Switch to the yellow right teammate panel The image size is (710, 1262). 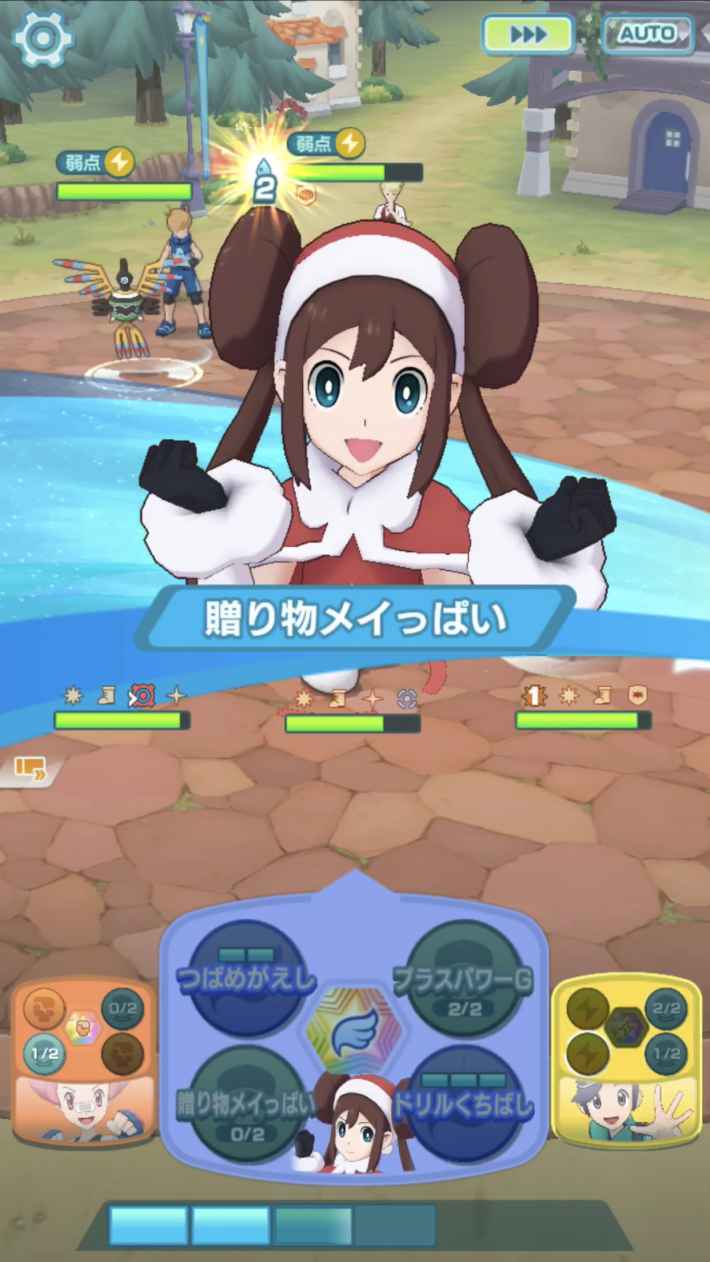point(627,1058)
